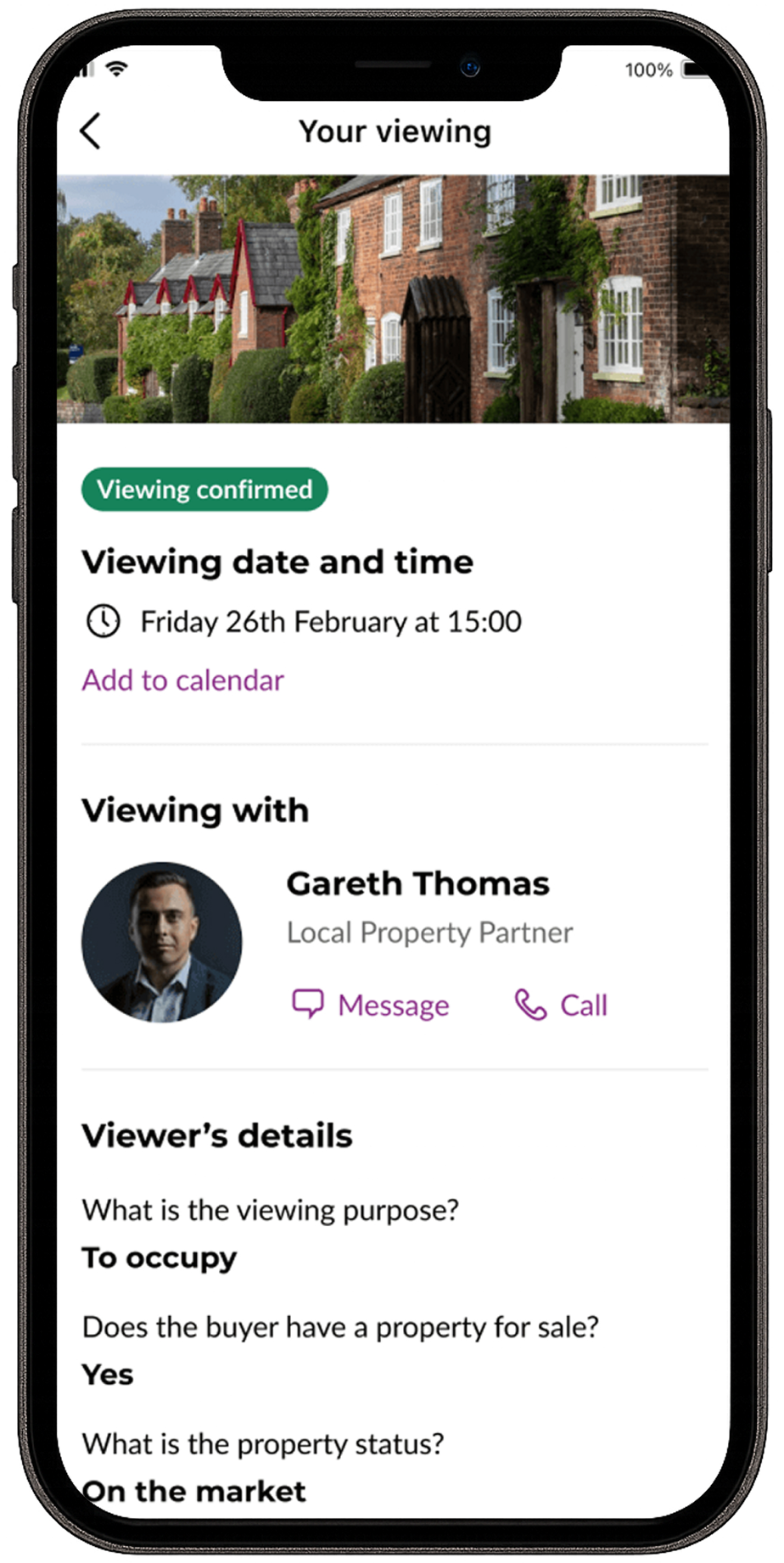Go back from Your viewing screen
Image resolution: width=784 pixels, height=1563 pixels.
pyautogui.click(x=90, y=132)
